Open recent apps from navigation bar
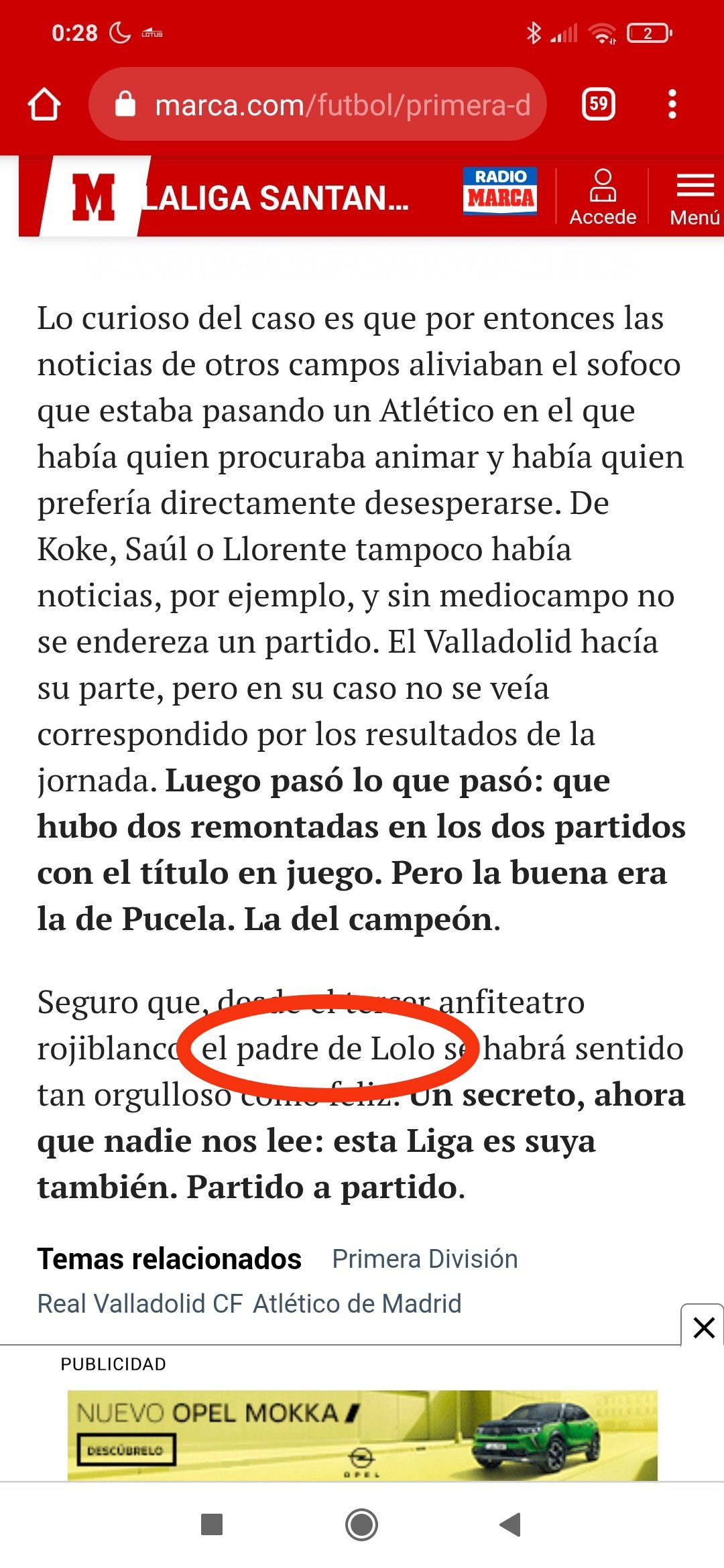The height and width of the screenshot is (1568, 724). pyautogui.click(x=212, y=1524)
